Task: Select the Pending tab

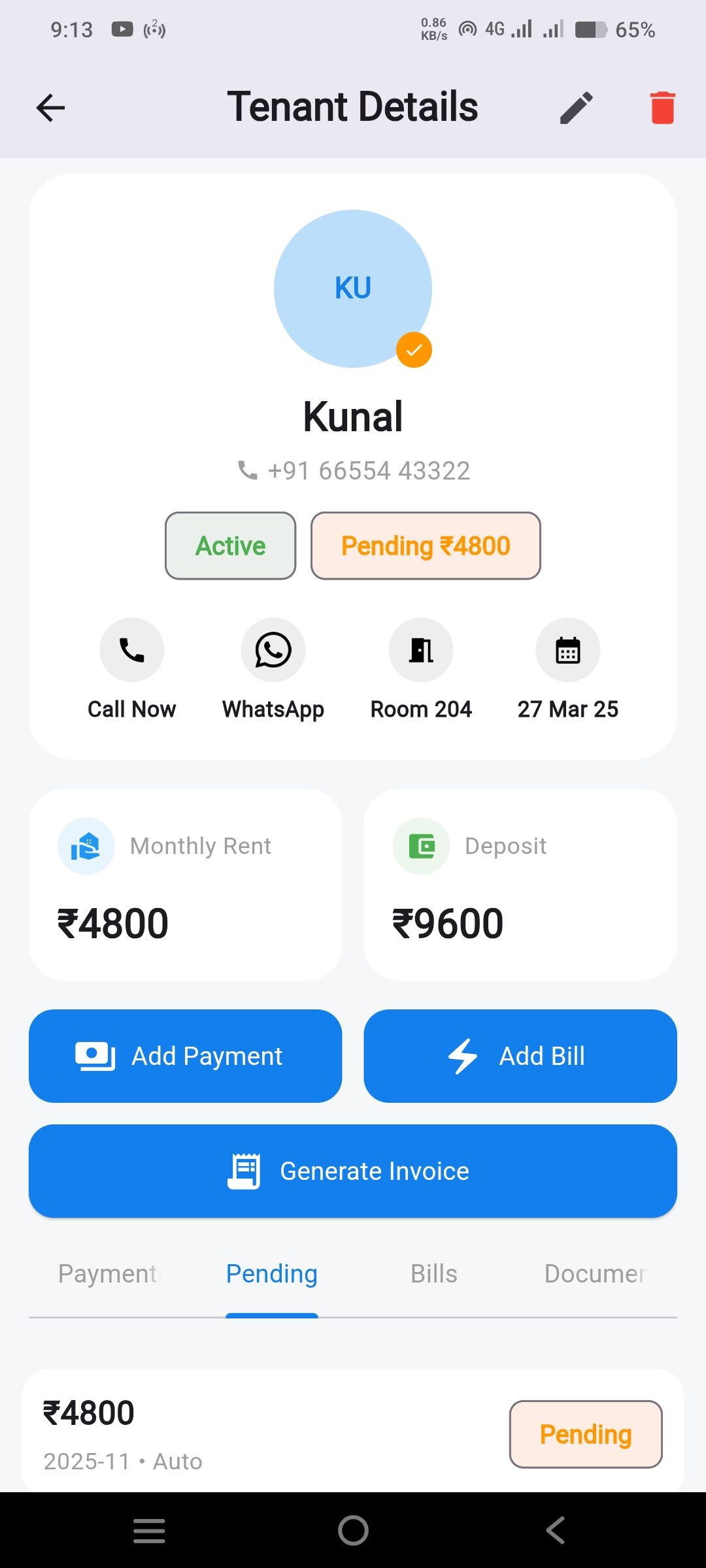Action: click(x=272, y=1274)
